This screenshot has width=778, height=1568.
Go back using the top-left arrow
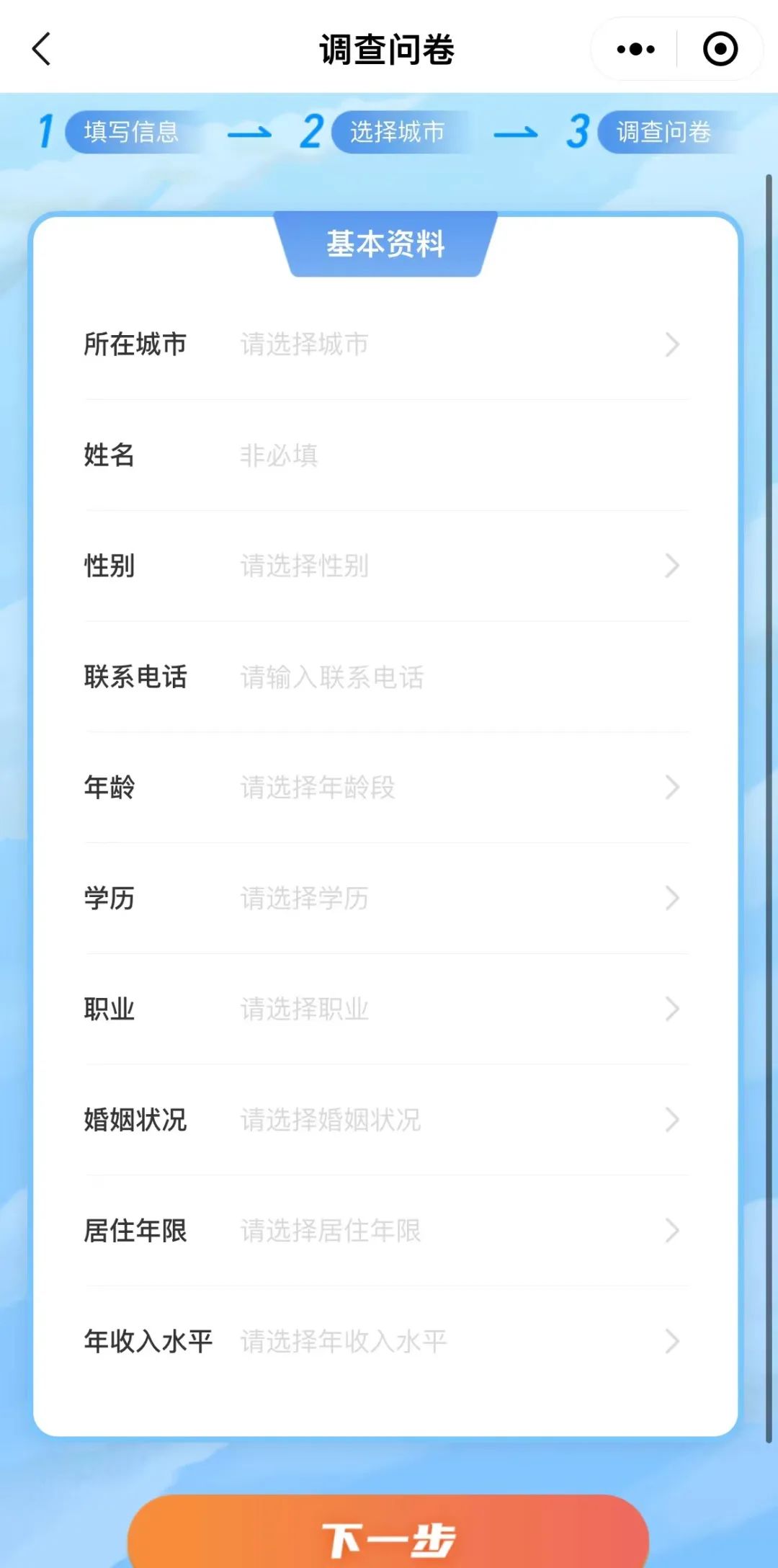[42, 49]
